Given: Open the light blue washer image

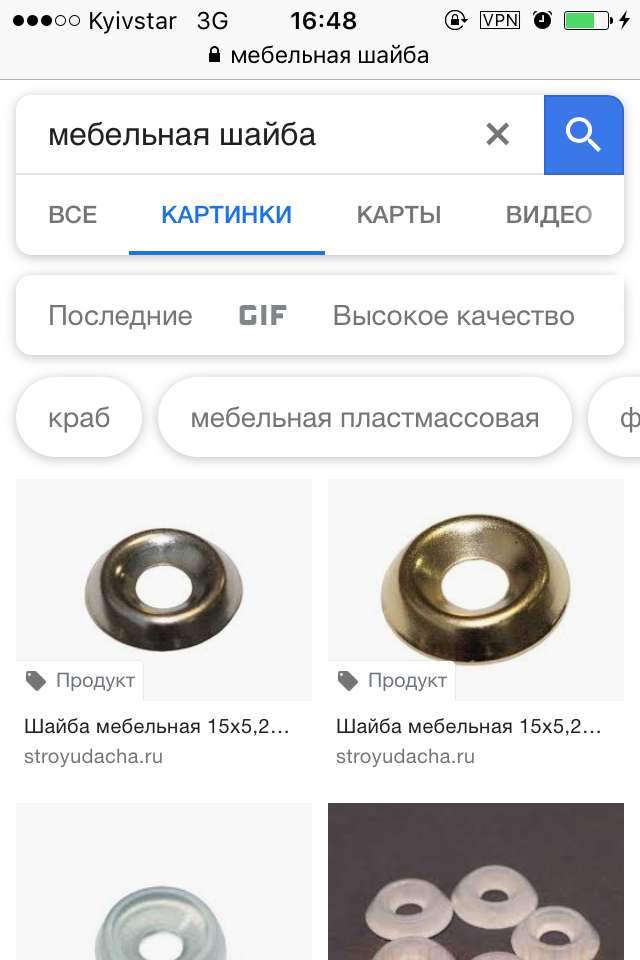Looking at the screenshot, I should point(164,885).
